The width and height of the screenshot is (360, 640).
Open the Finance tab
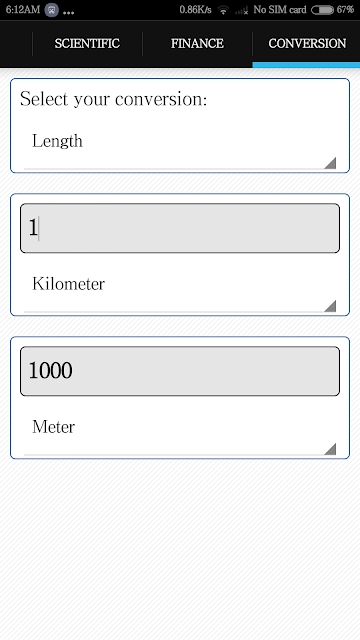[x=197, y=44]
